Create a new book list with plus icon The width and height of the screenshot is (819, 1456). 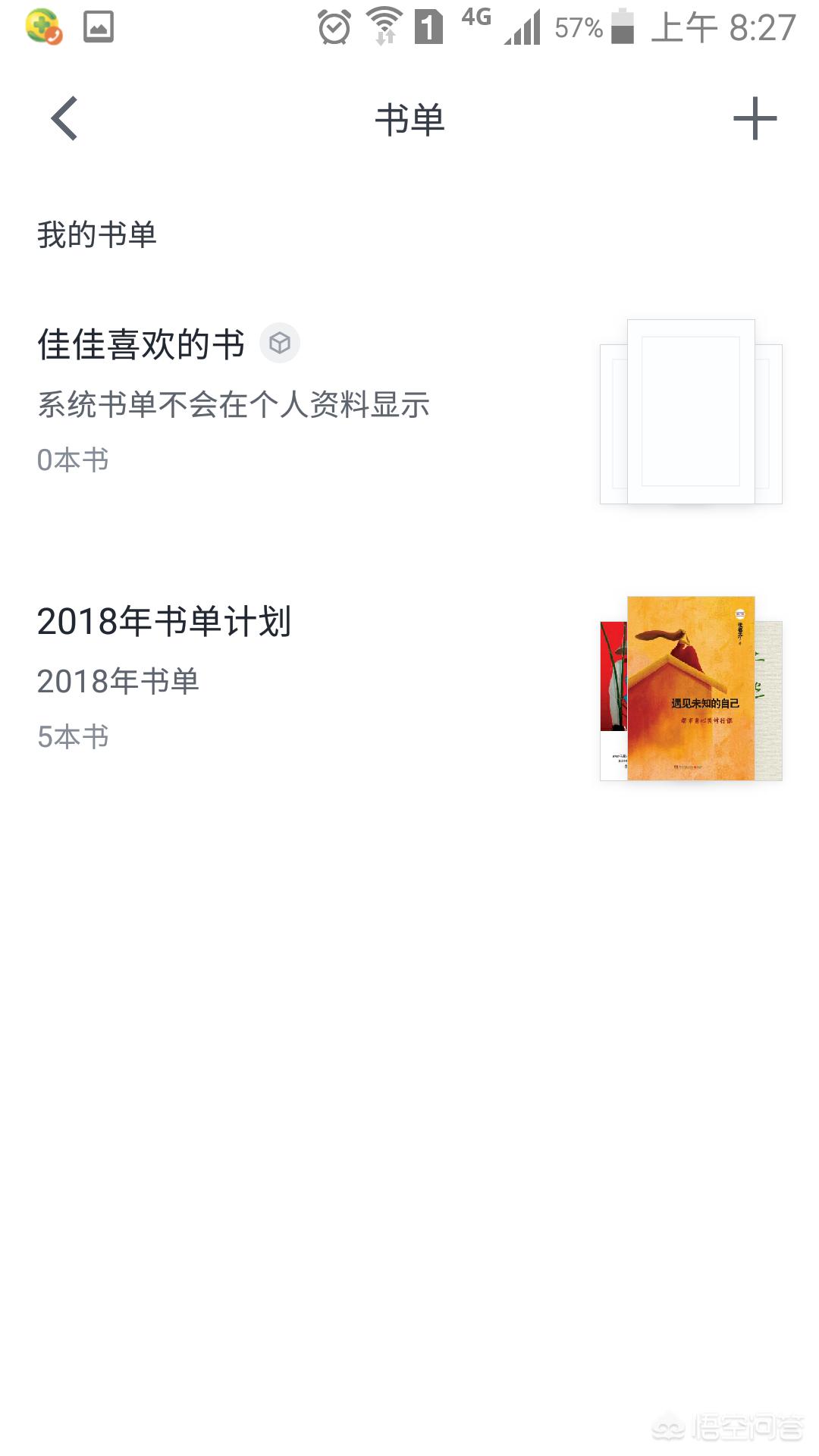(x=755, y=118)
